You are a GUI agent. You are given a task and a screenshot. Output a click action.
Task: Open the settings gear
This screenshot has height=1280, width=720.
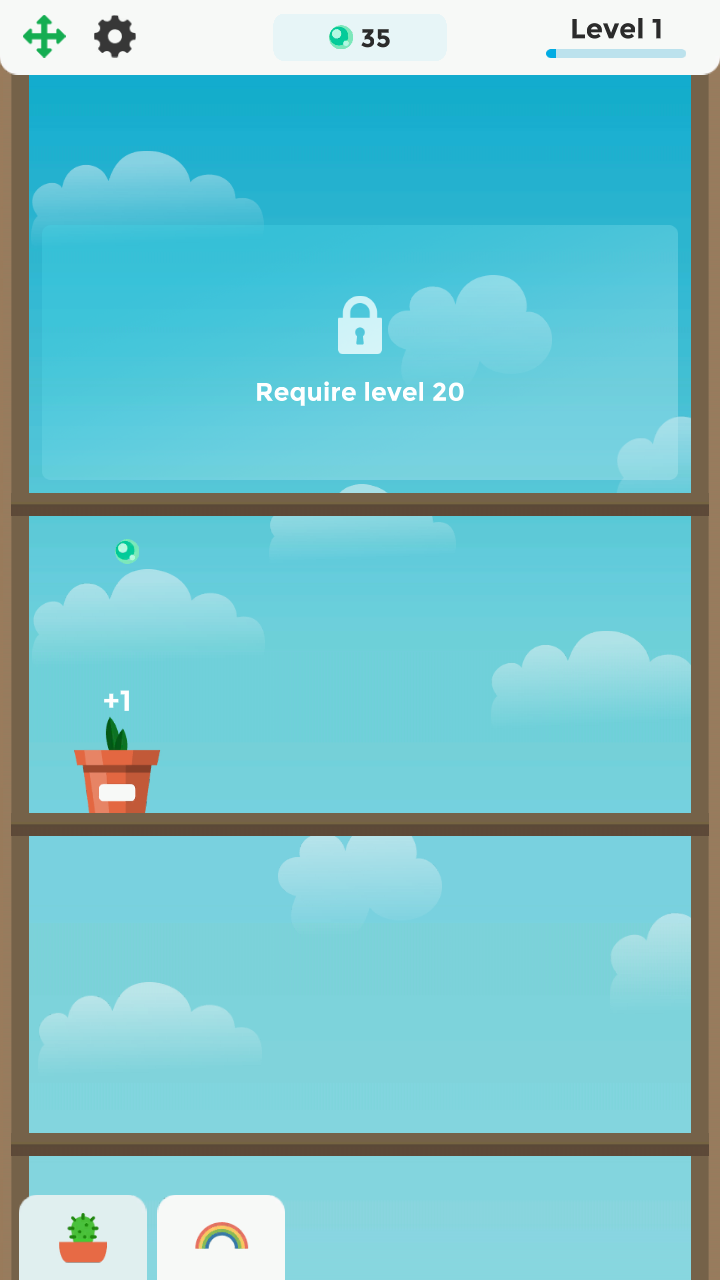(x=115, y=36)
